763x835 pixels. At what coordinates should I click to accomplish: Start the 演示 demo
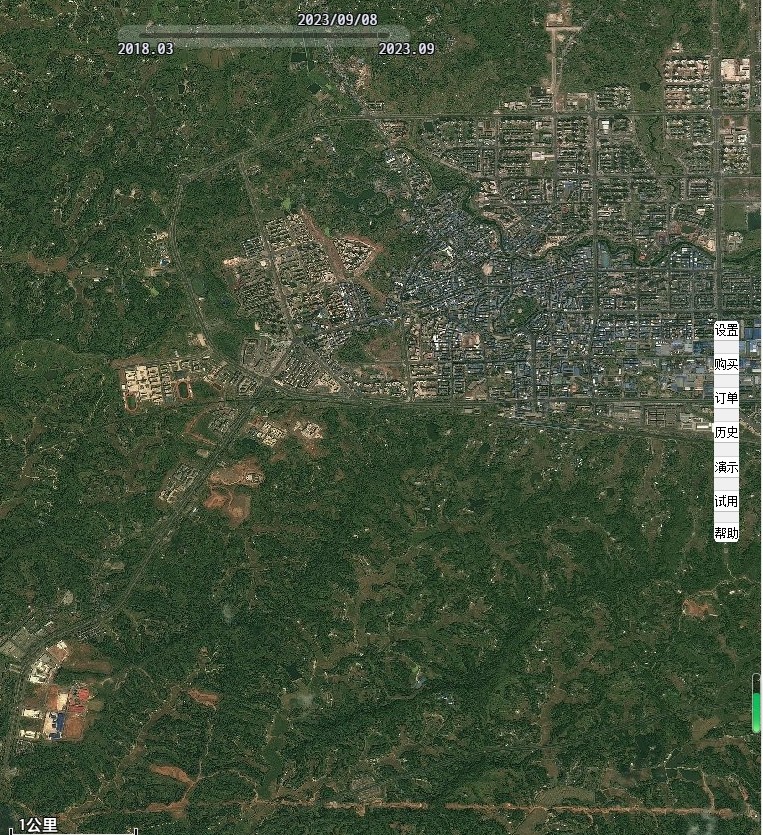point(726,467)
